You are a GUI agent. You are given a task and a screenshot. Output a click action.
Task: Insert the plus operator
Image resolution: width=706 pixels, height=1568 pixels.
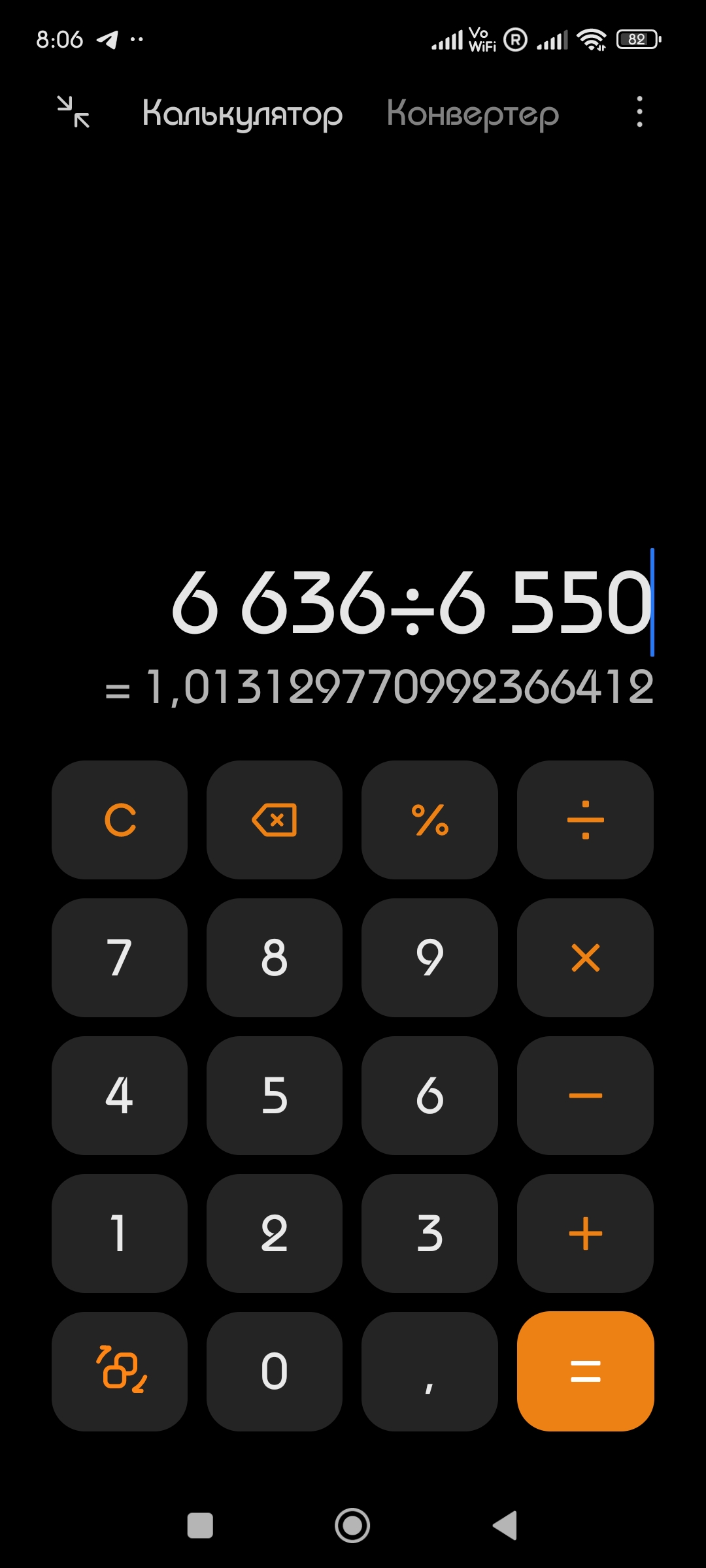click(x=585, y=1233)
